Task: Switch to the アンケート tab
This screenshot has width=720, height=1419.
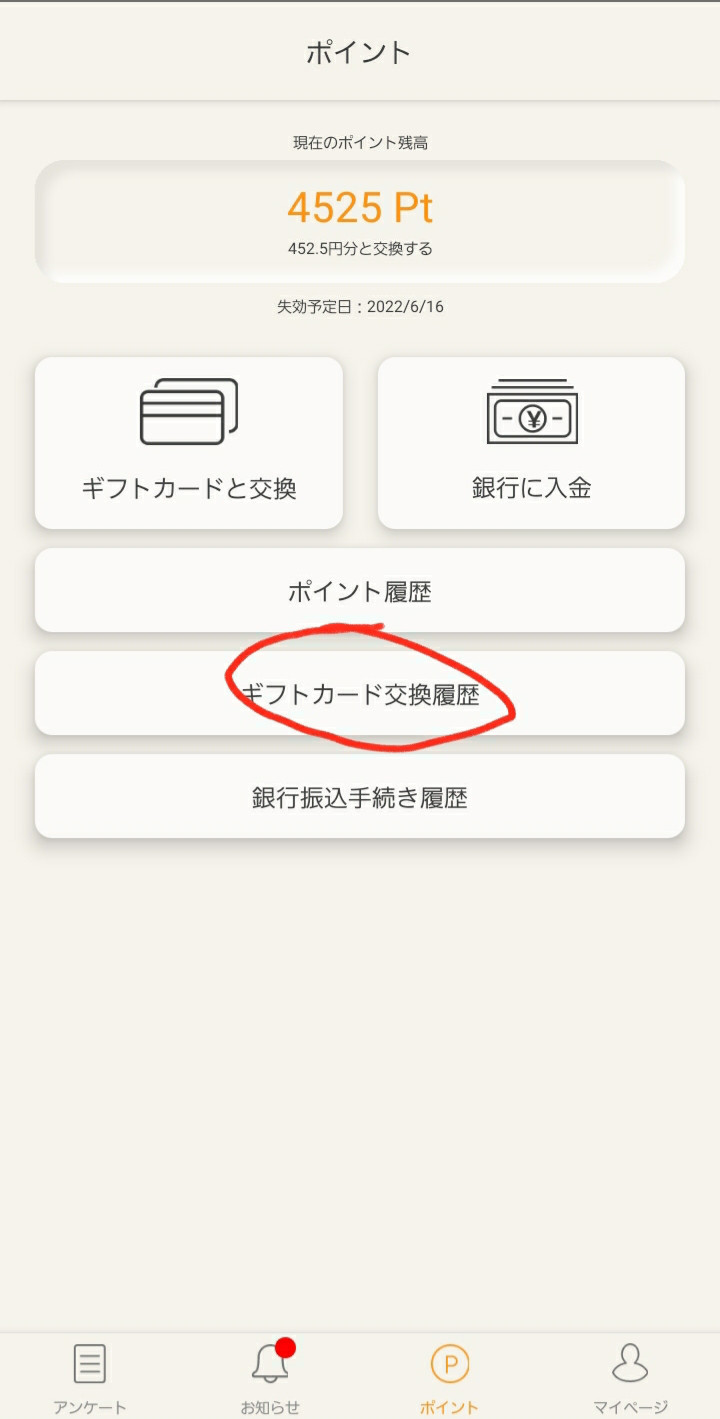Action: 90,1377
